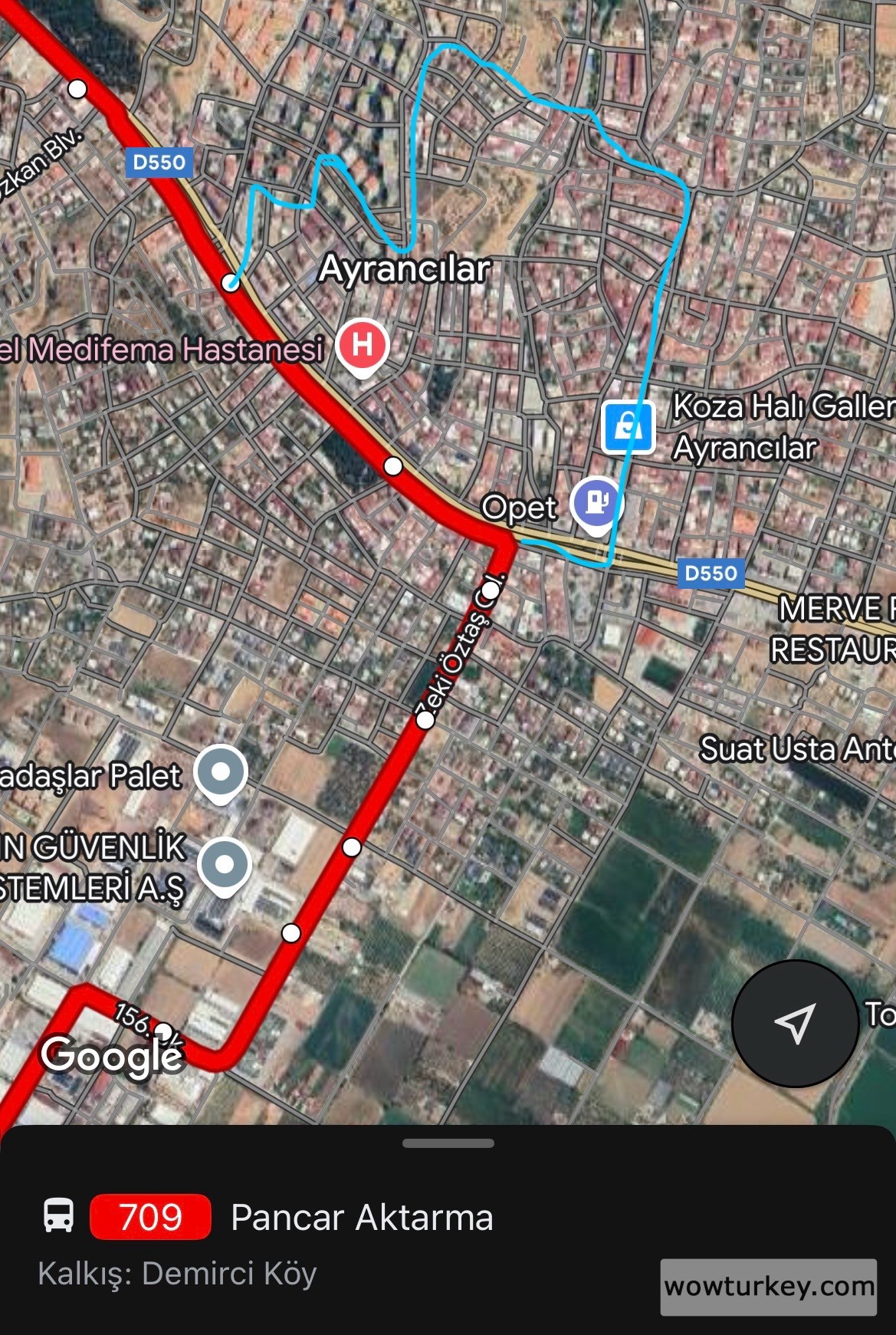Open the Güvenlik Sistemleri A.Ş place marker
Screen dimensions: 896x1335
click(224, 865)
